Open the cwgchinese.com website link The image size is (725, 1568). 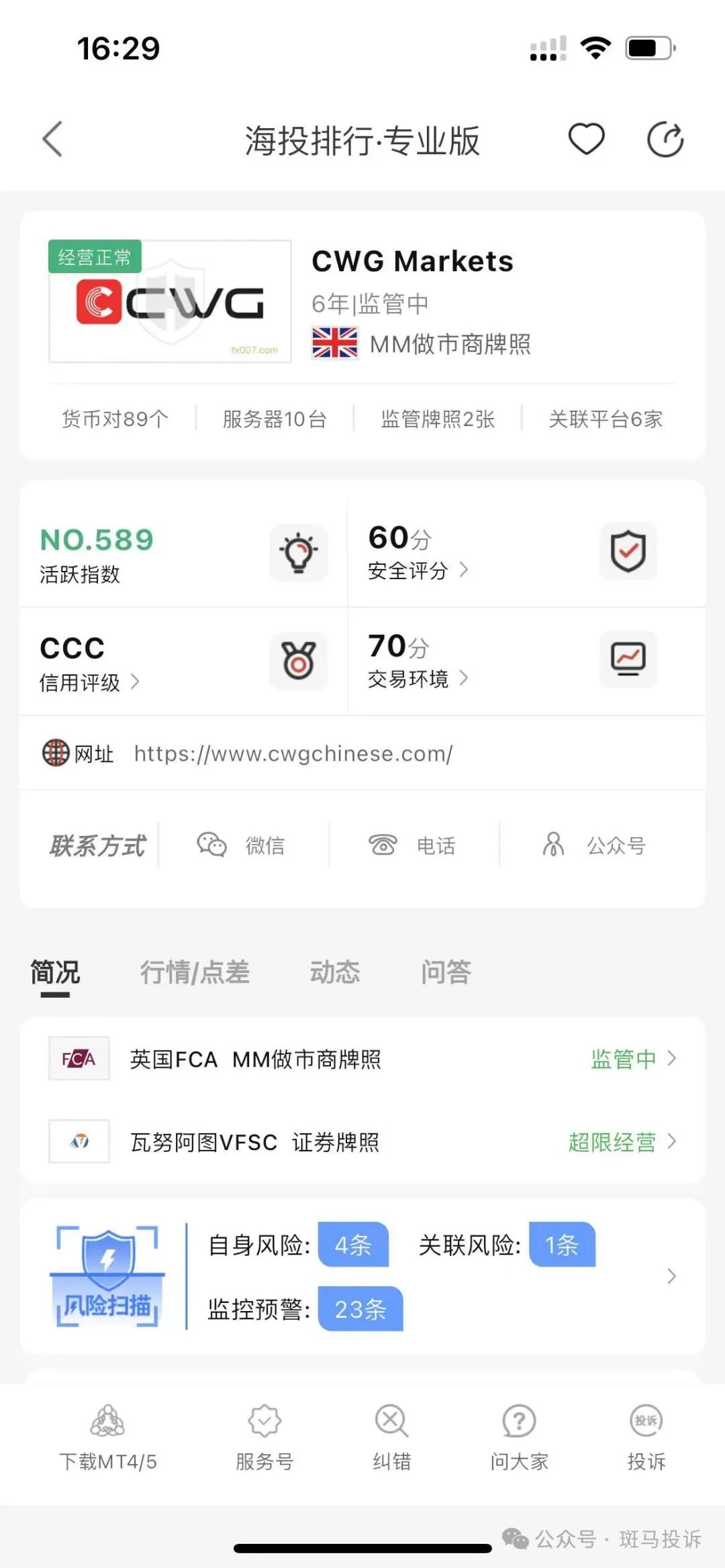293,753
